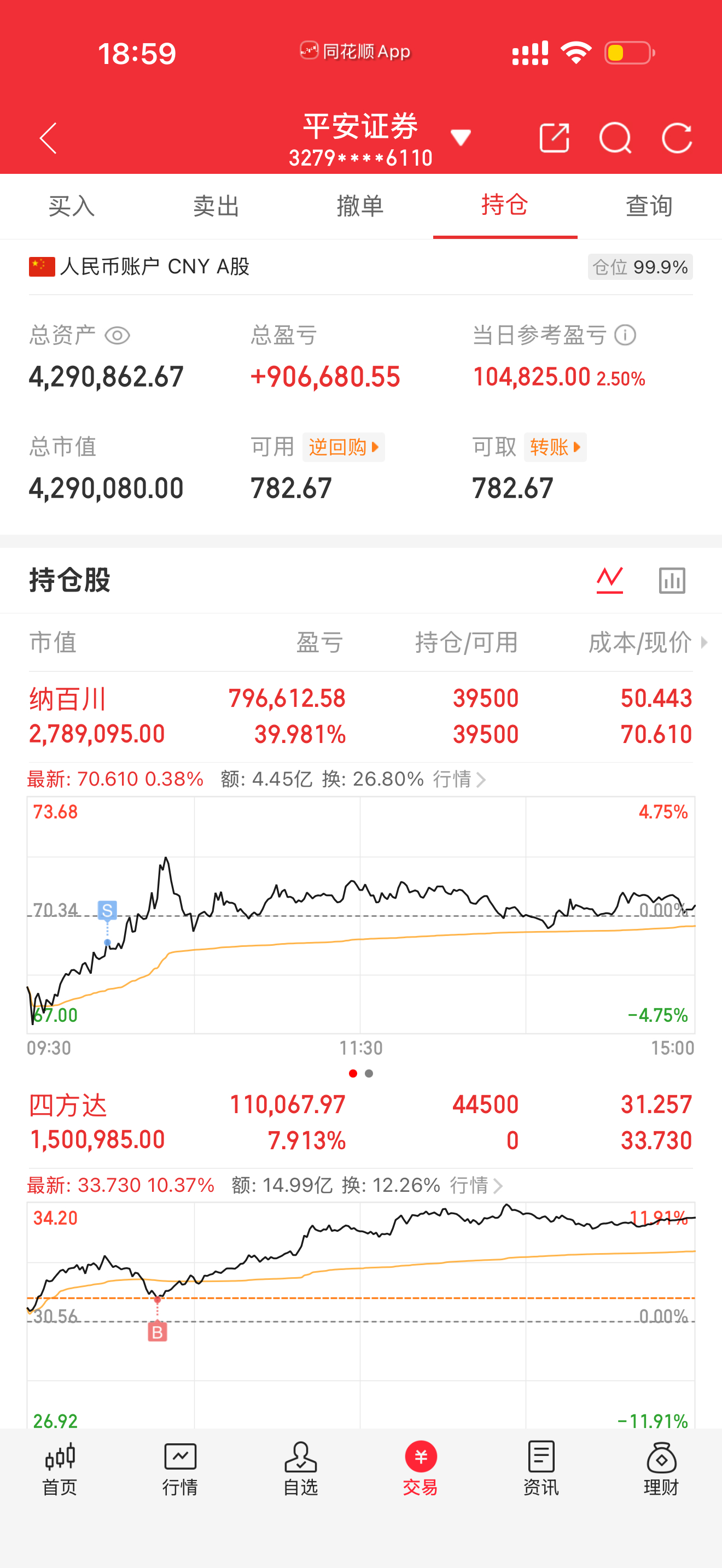Open the 四方达 holding row
Image resolution: width=722 pixels, height=1568 pixels.
pyautogui.click(x=360, y=1122)
